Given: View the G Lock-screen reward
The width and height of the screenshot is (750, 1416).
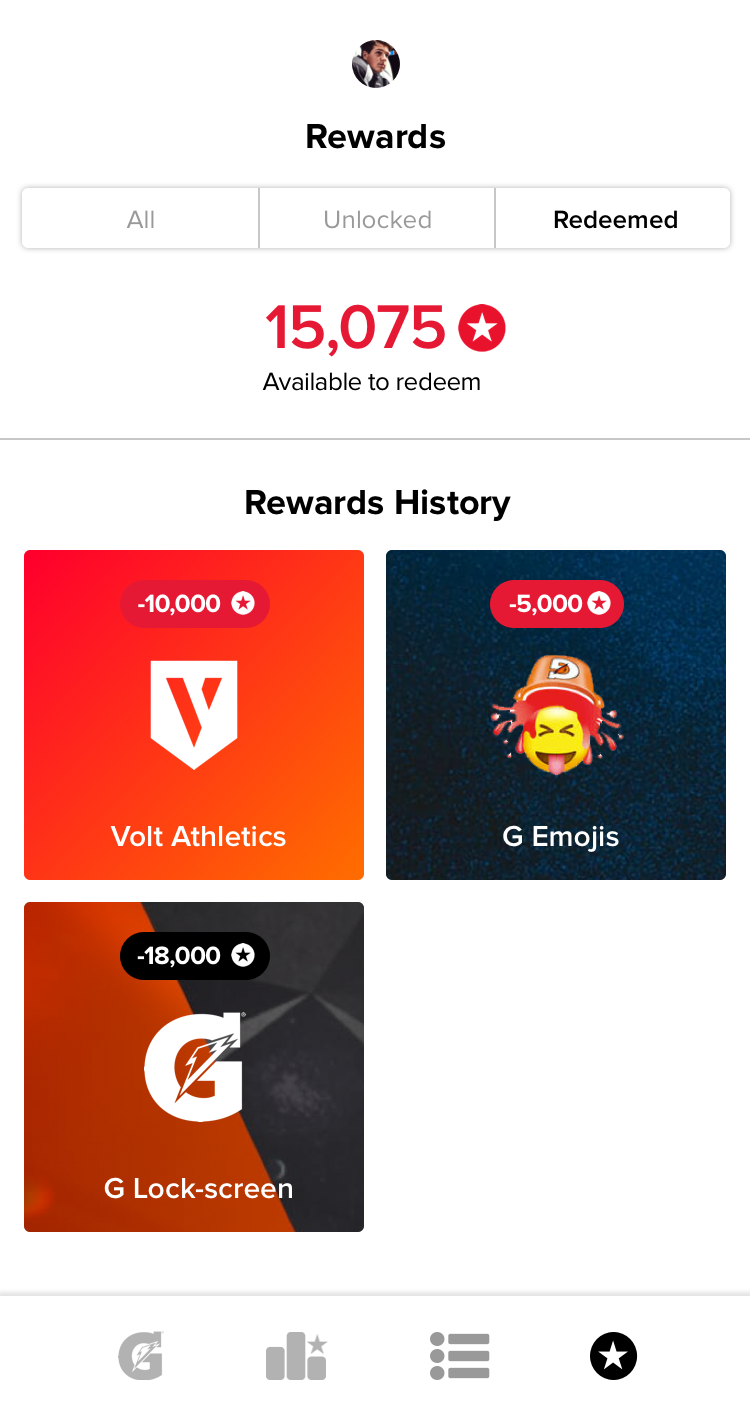Looking at the screenshot, I should [194, 1067].
